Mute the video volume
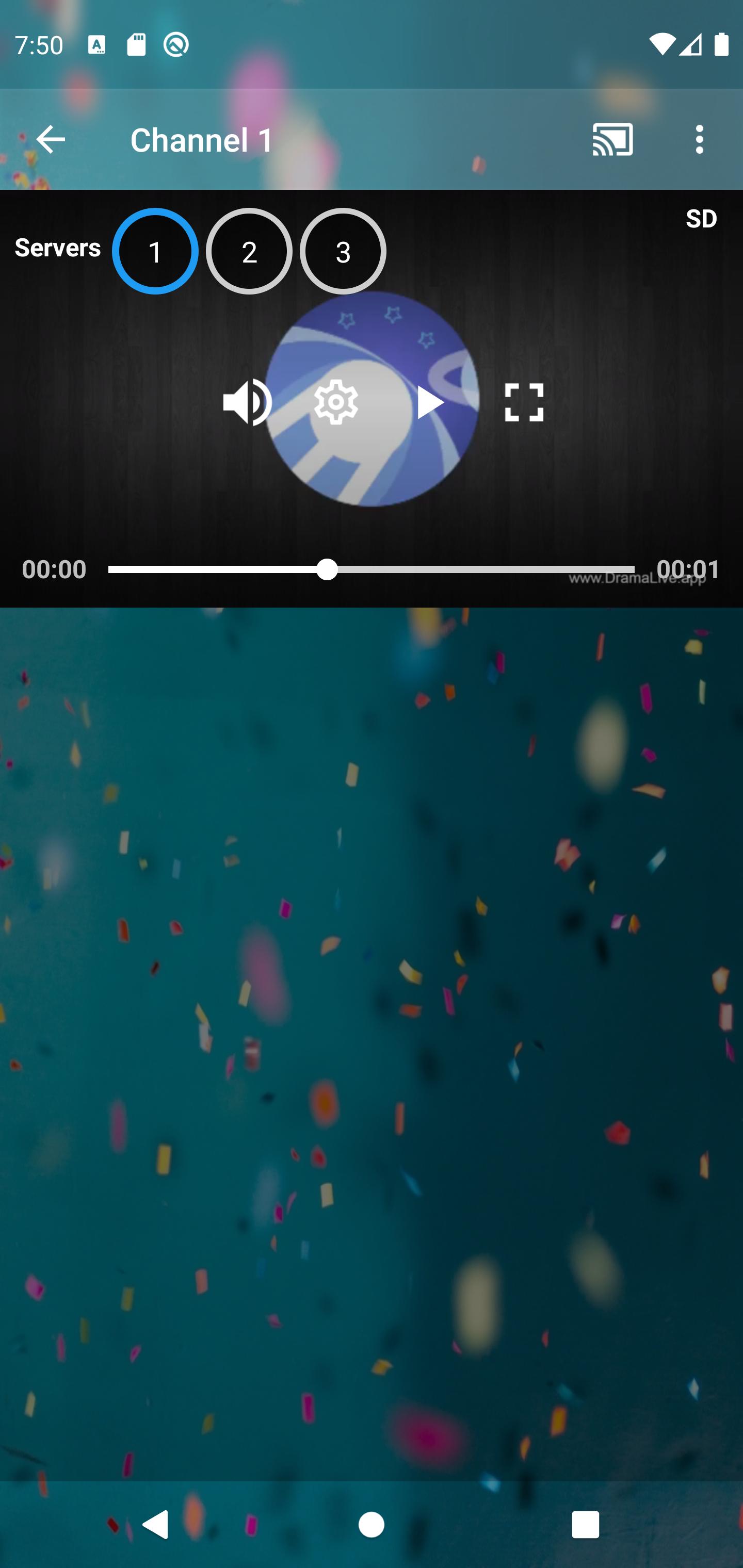 coord(247,402)
